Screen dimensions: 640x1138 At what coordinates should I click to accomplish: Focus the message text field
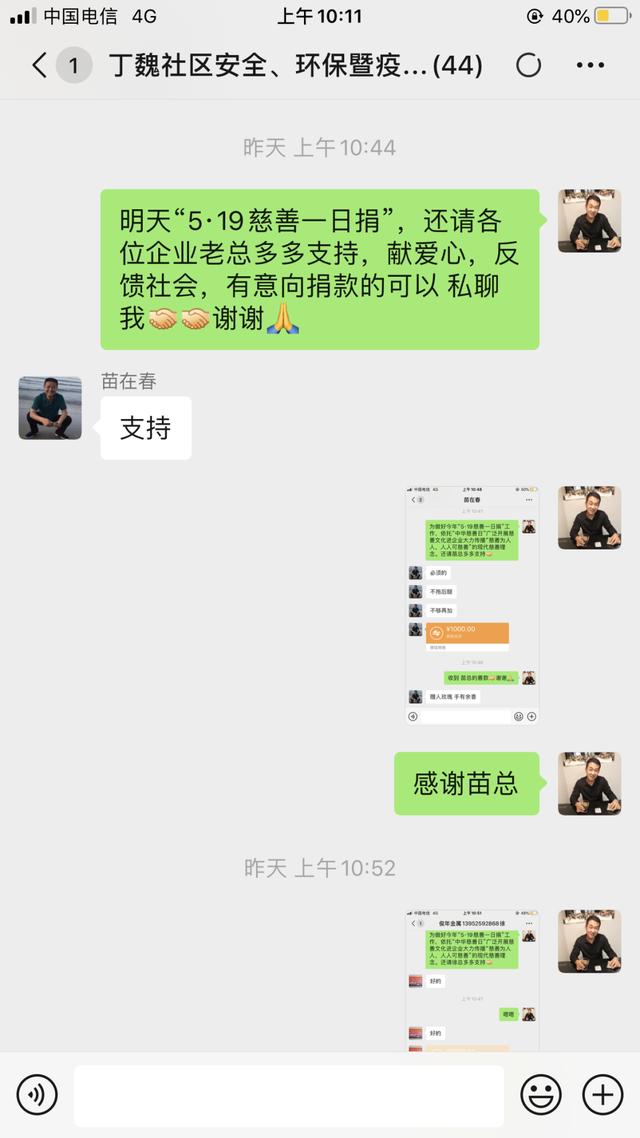click(288, 1095)
